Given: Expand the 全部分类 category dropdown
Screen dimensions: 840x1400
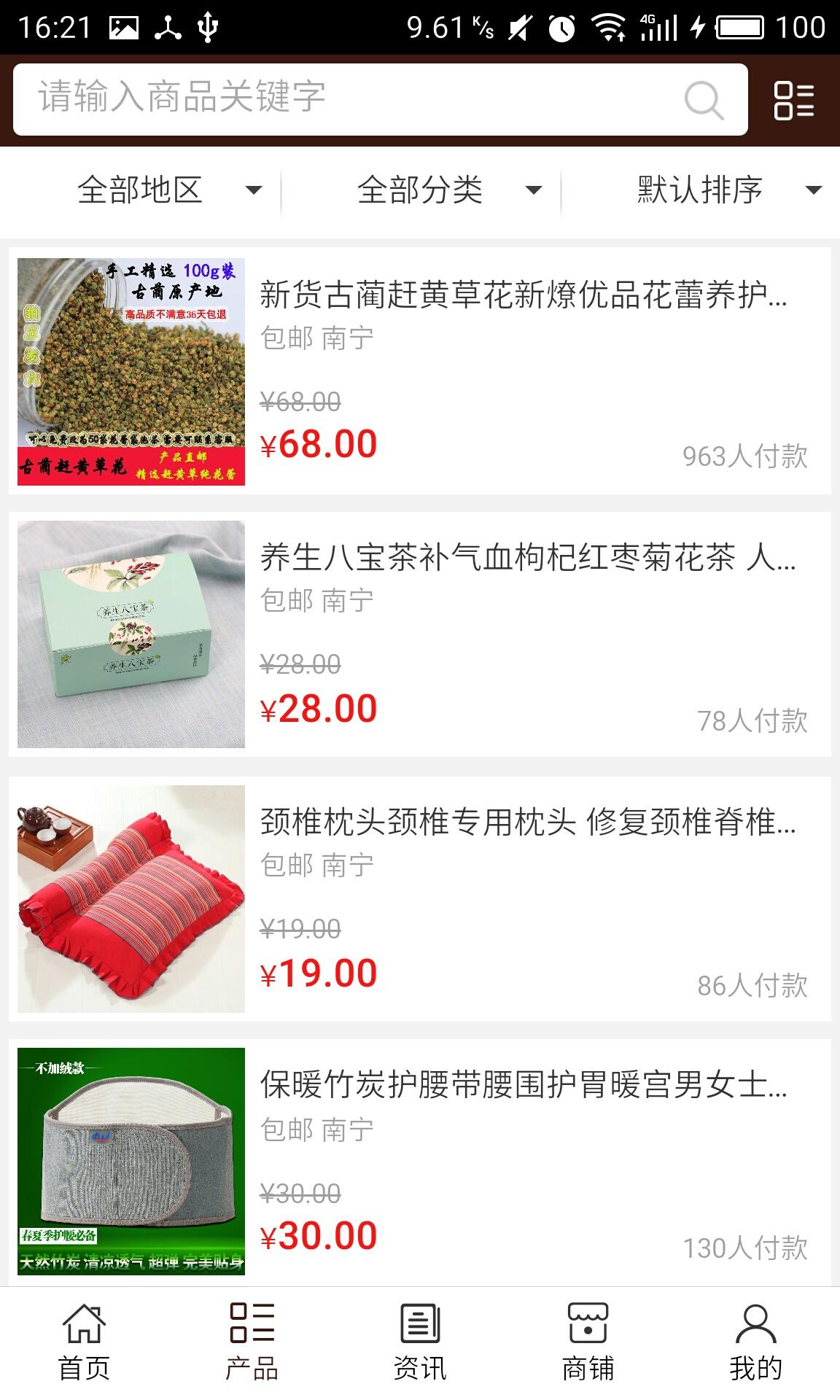Looking at the screenshot, I should [x=449, y=190].
